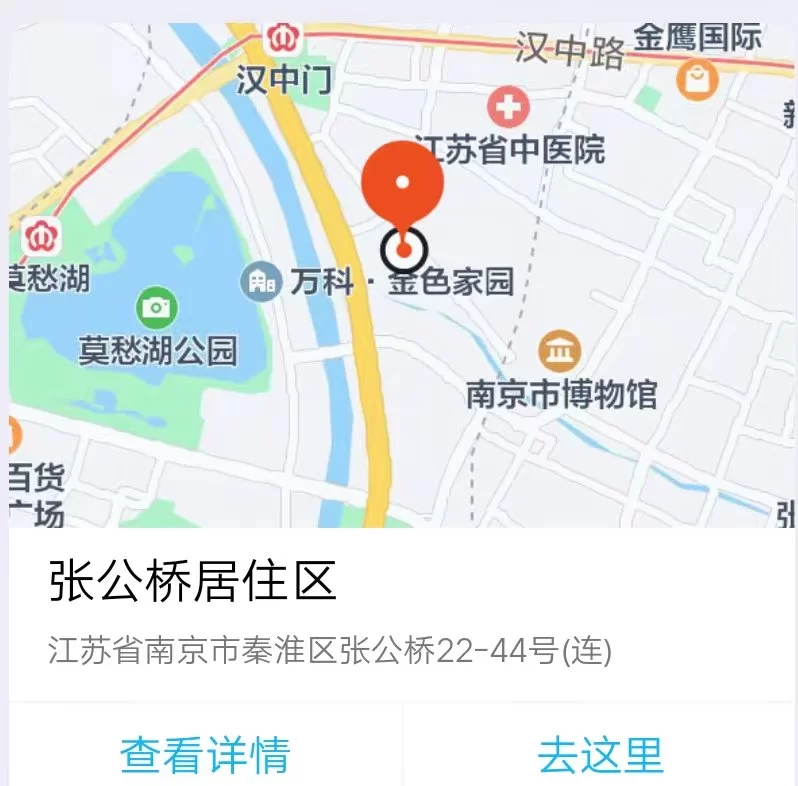Select 南京市博物馆 museum marker on map
Screen dimensions: 798x786
560,351
